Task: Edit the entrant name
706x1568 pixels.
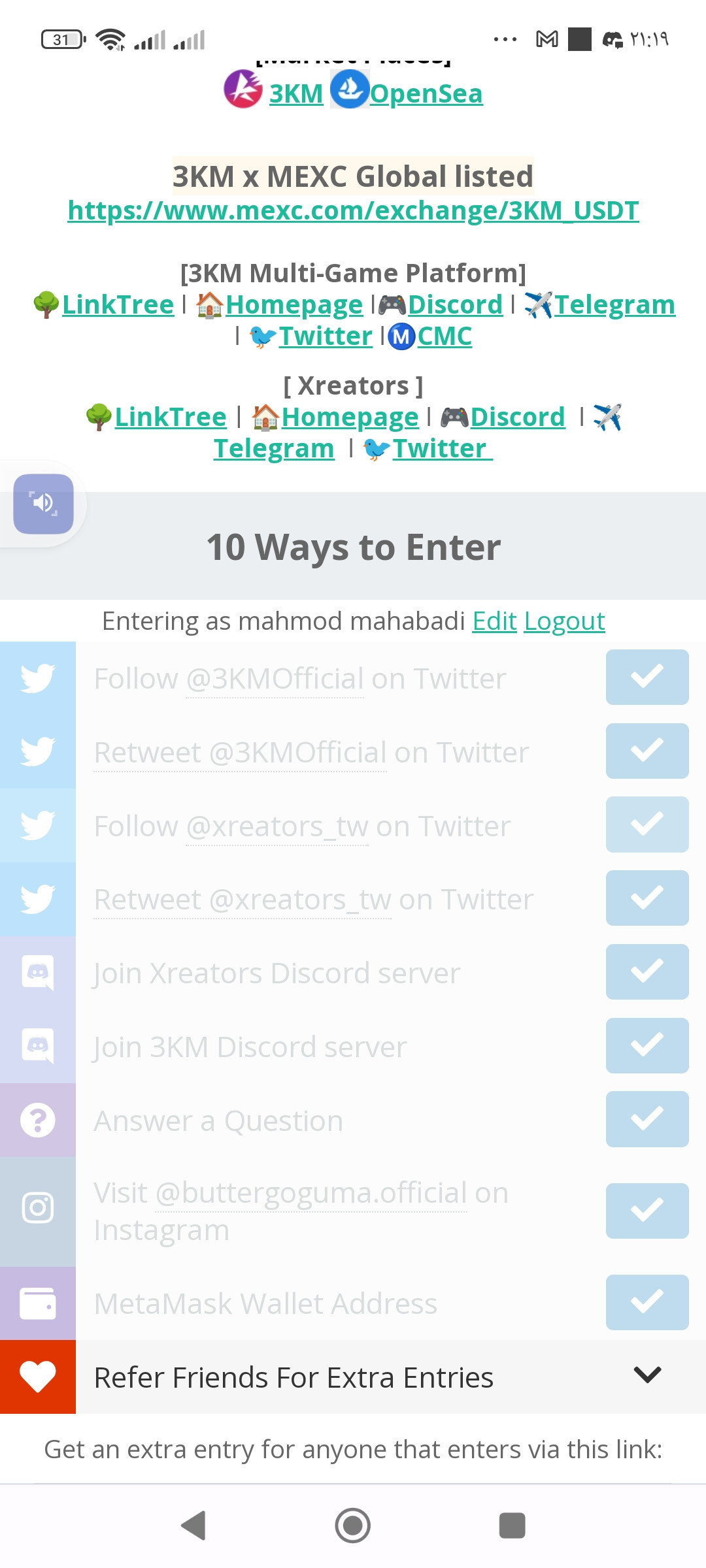Action: coord(495,621)
